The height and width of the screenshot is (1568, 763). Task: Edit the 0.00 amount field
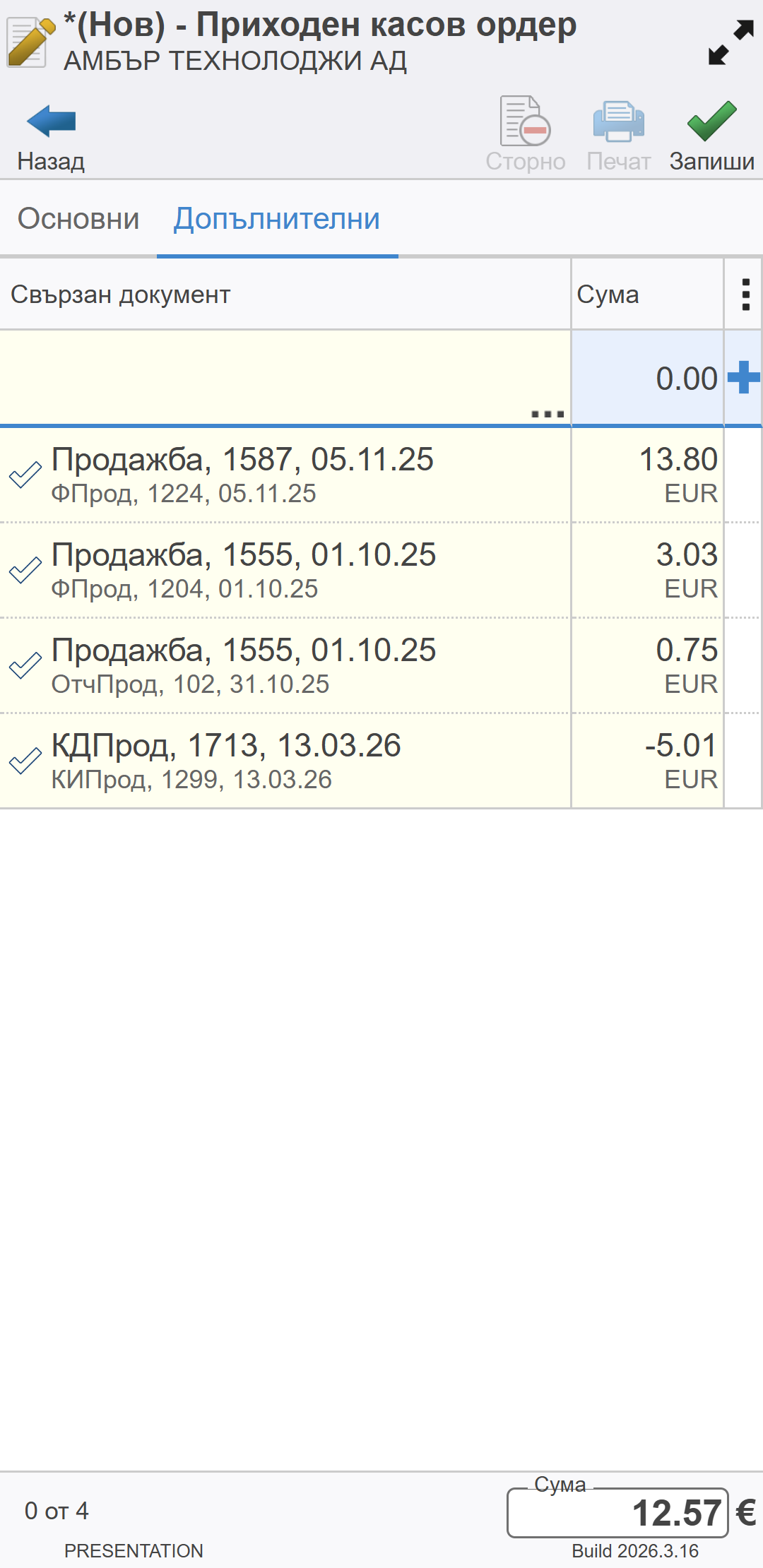tap(647, 378)
